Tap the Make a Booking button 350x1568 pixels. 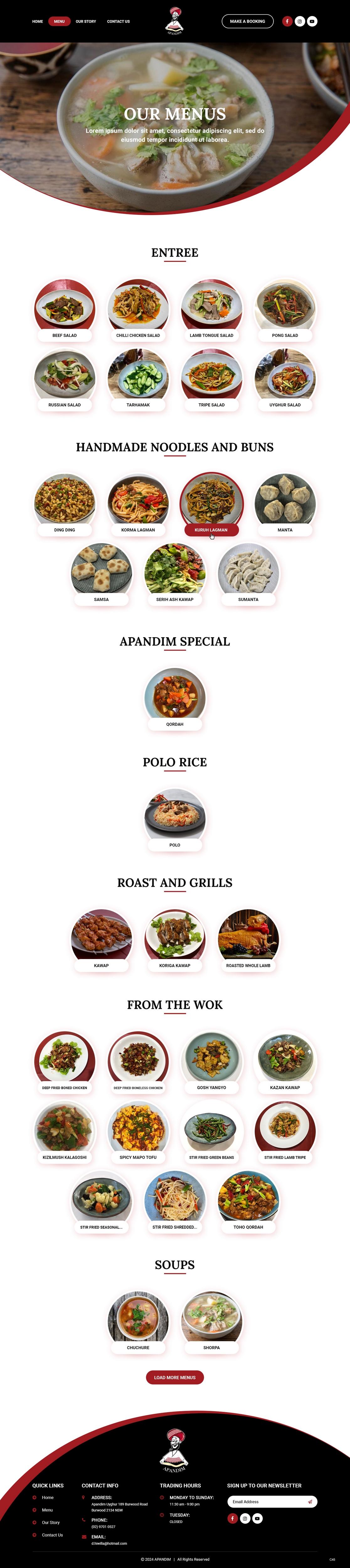[x=247, y=21]
